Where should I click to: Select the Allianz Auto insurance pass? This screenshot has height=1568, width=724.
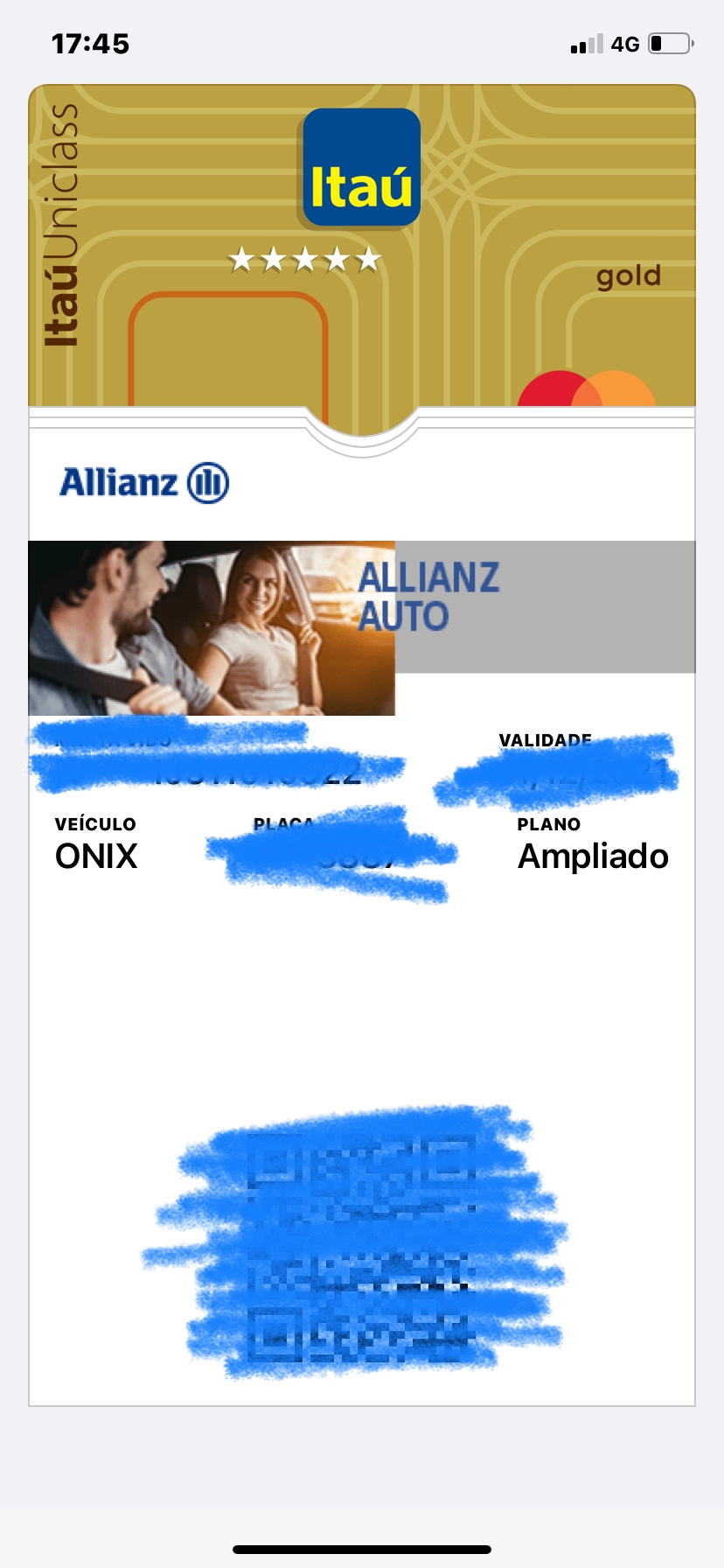coord(362,910)
